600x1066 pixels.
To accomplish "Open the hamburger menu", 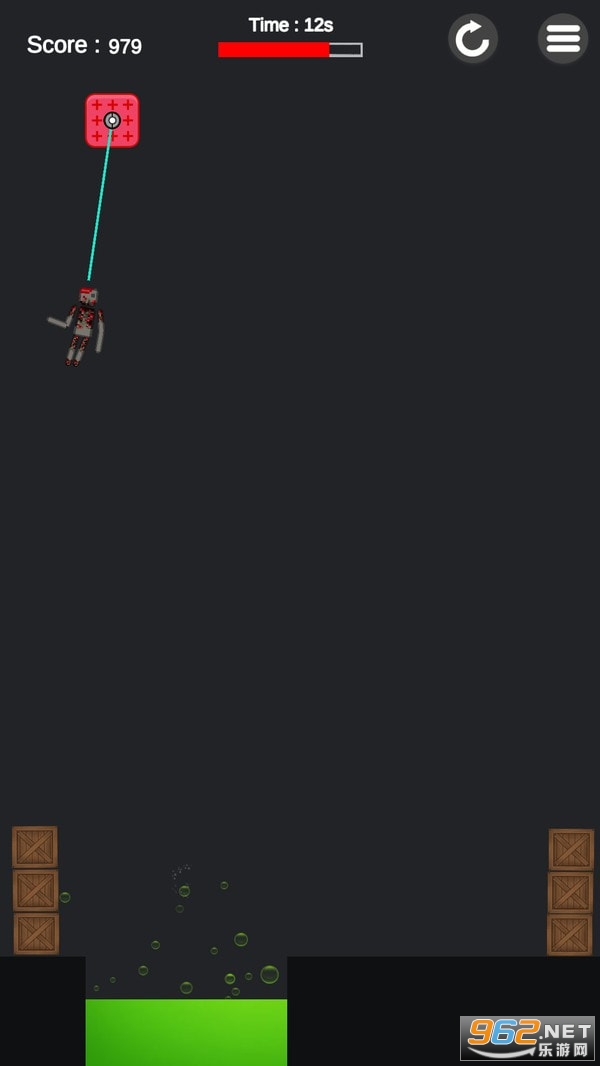I will pyautogui.click(x=563, y=39).
